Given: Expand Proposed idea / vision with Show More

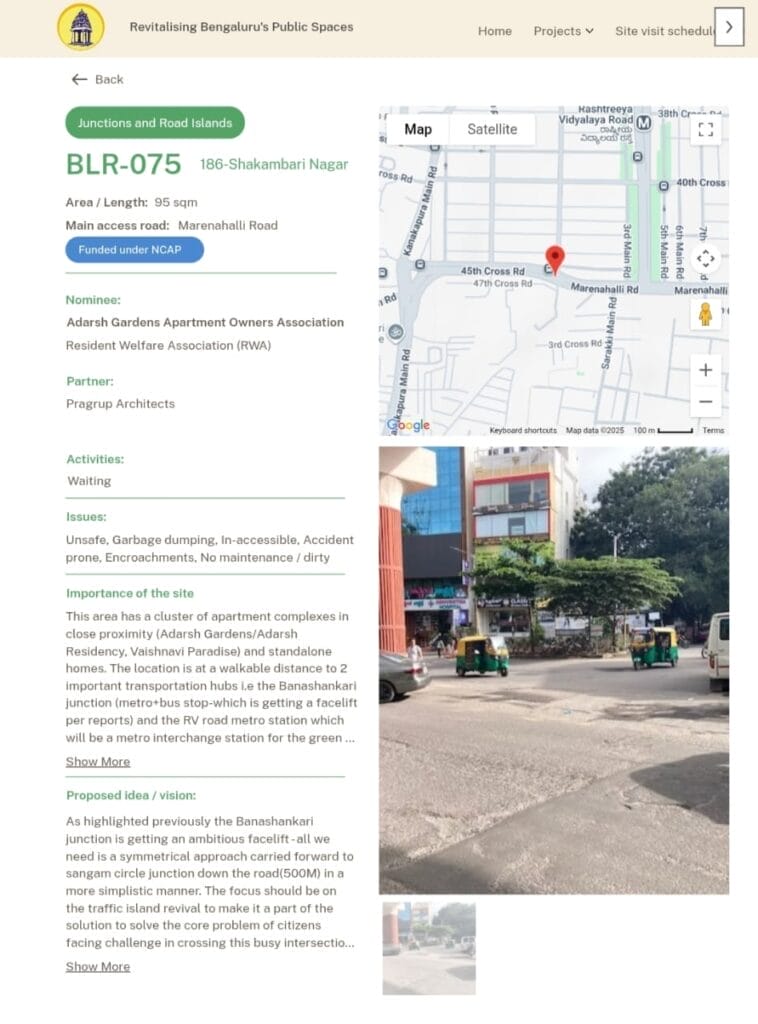Looking at the screenshot, I should [x=98, y=967].
